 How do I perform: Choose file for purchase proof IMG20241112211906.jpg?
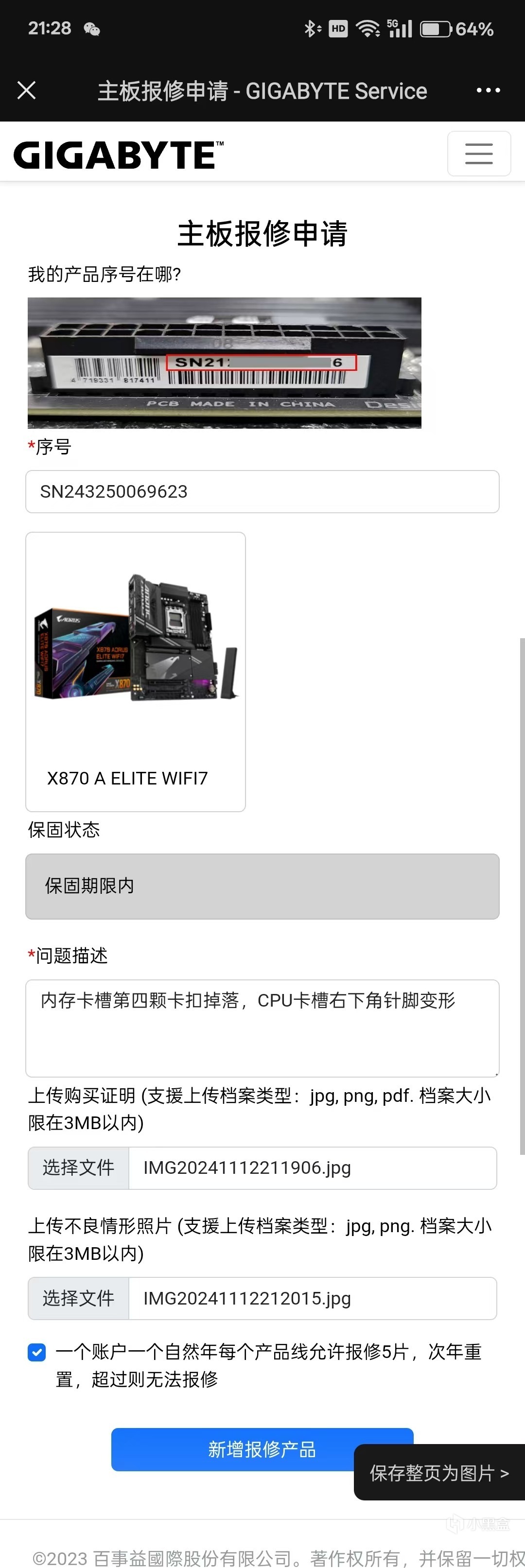tap(79, 1168)
